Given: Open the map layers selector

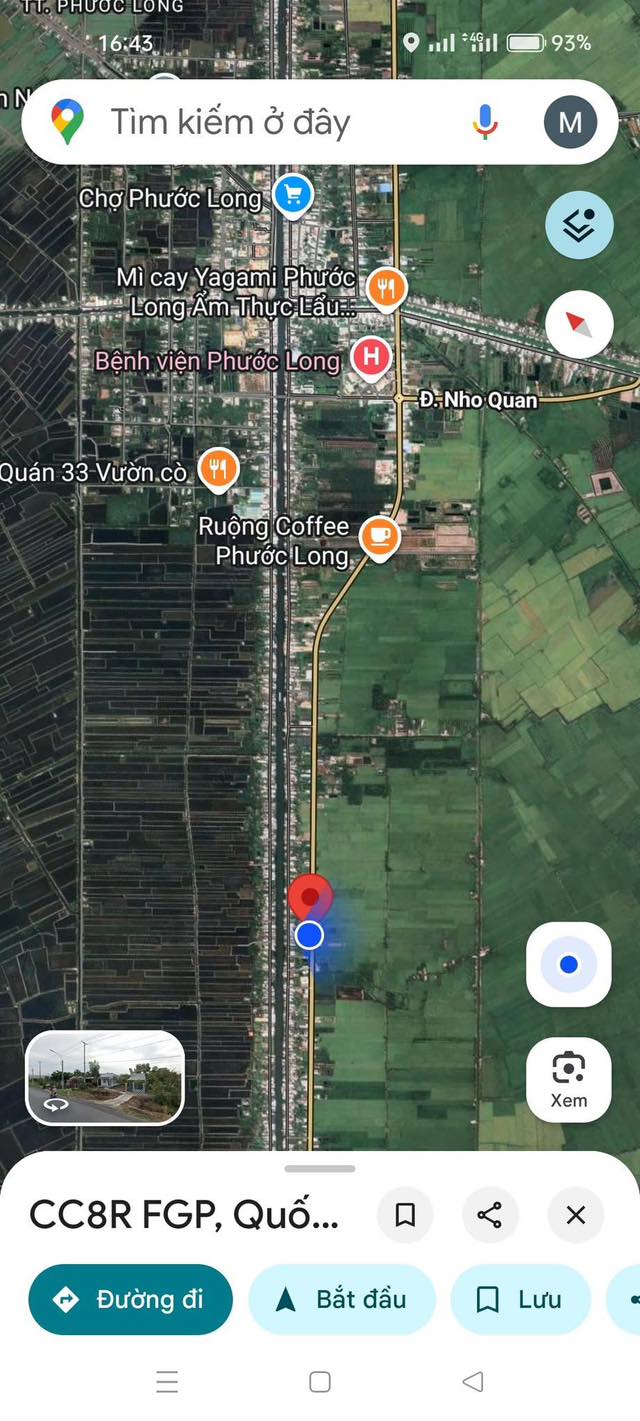Looking at the screenshot, I should click(579, 226).
